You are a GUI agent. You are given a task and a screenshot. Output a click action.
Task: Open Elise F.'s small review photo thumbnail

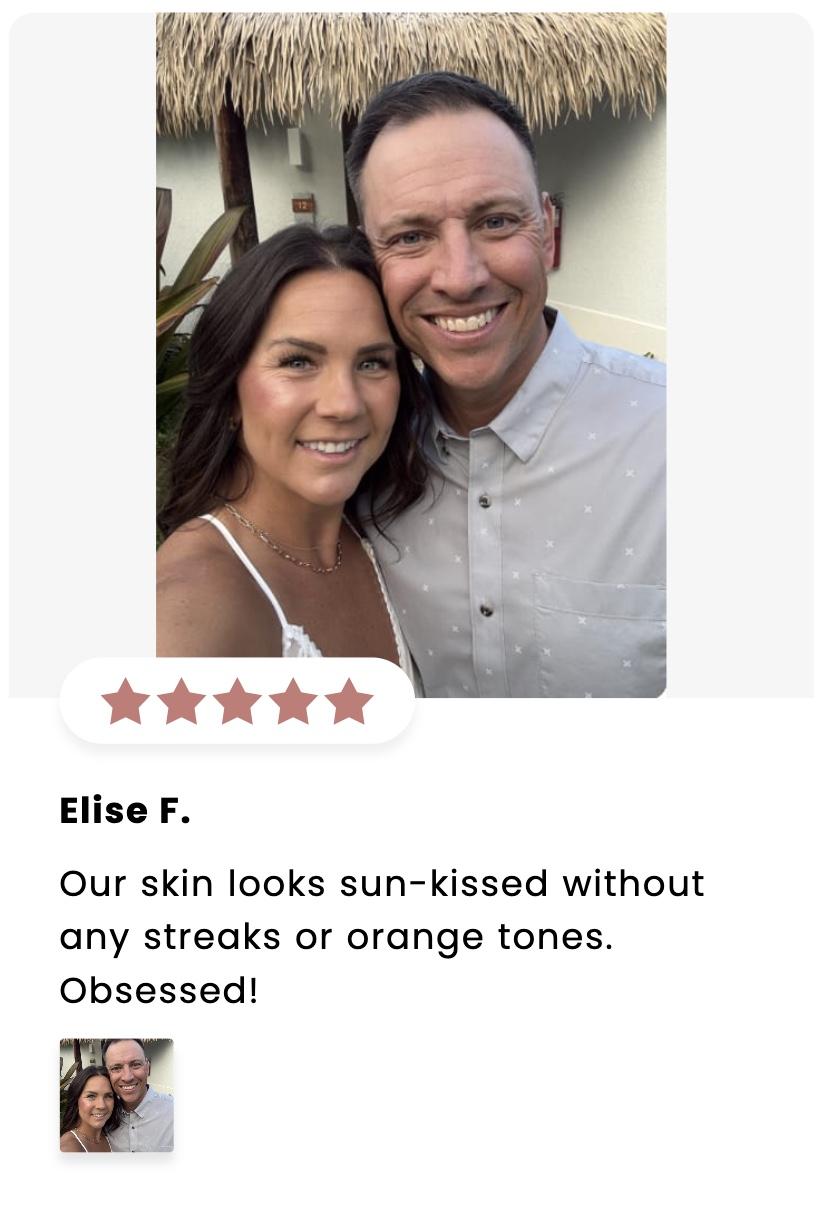116,1095
